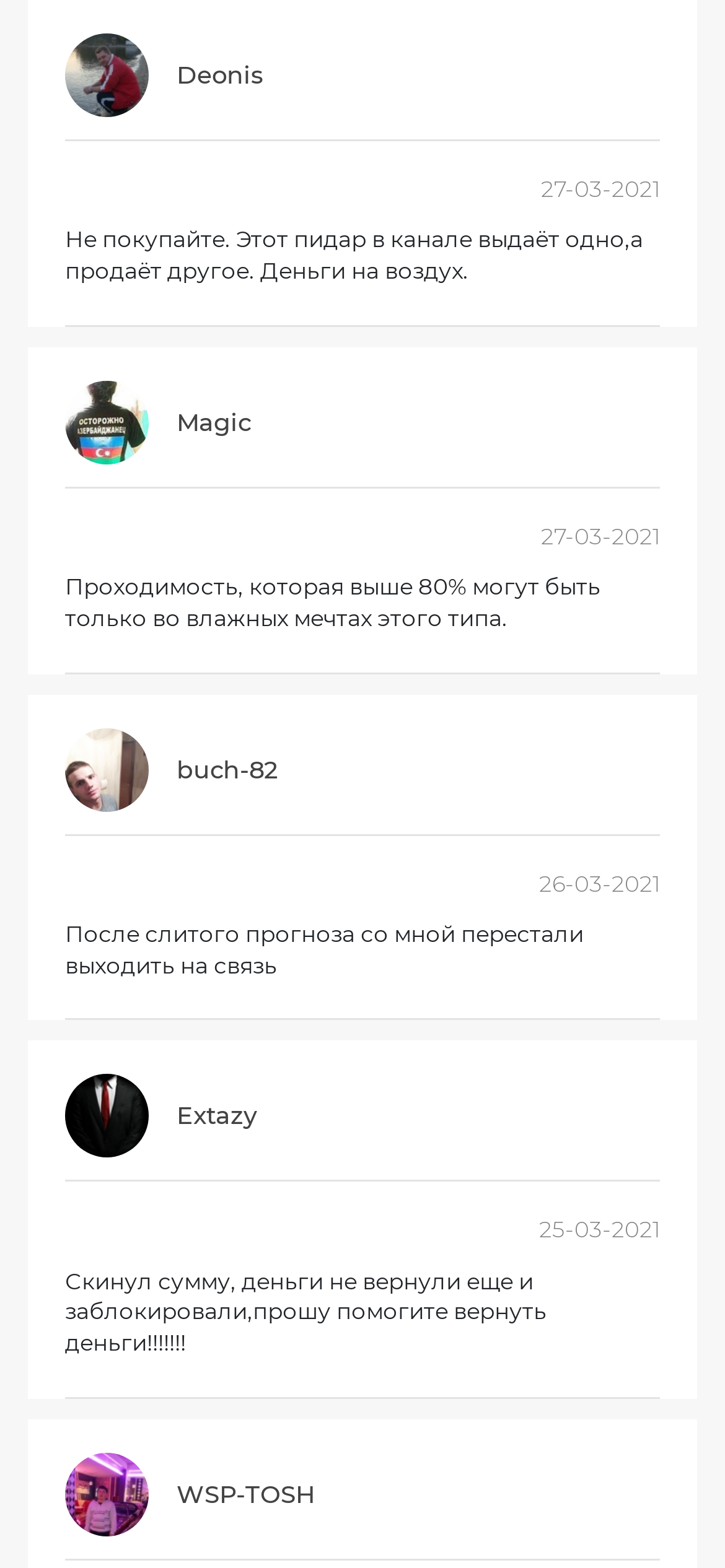Open Extazy's profile avatar

[107, 1115]
